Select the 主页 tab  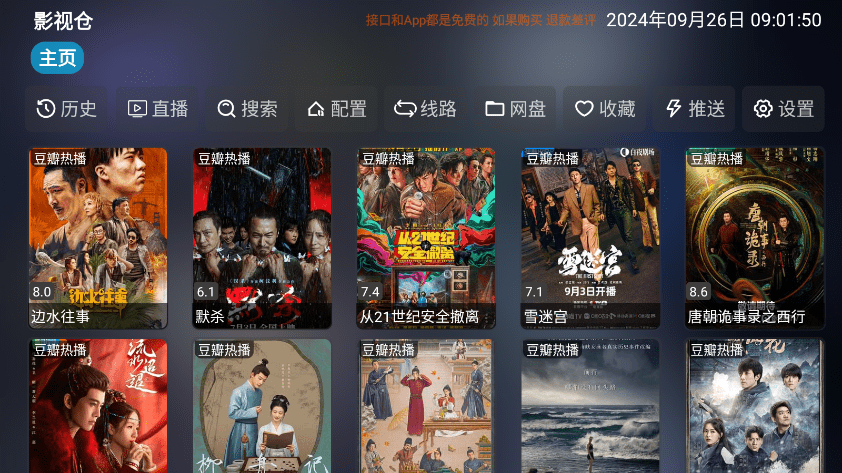pos(58,58)
